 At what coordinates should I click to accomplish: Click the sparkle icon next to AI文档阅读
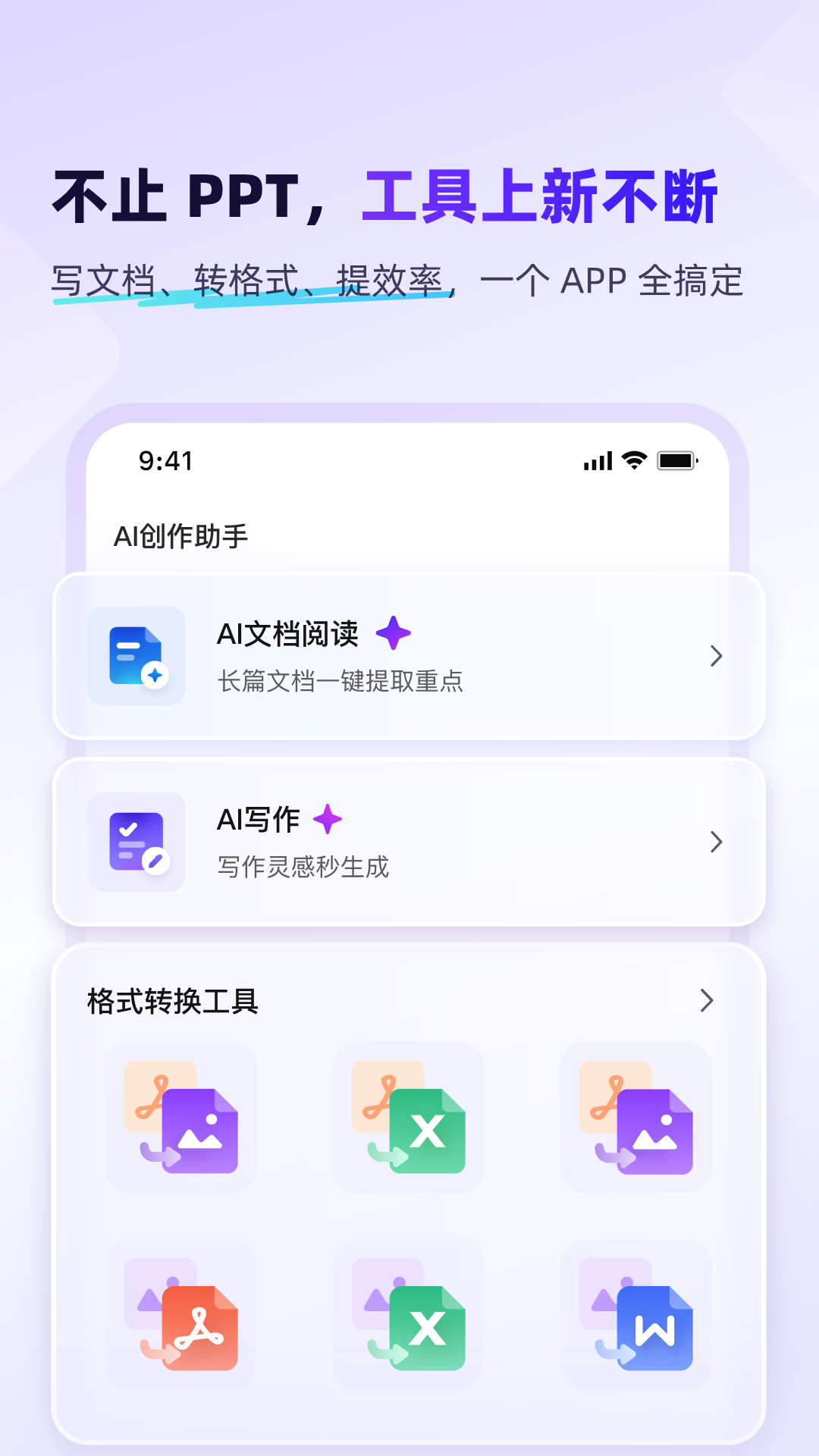(394, 634)
